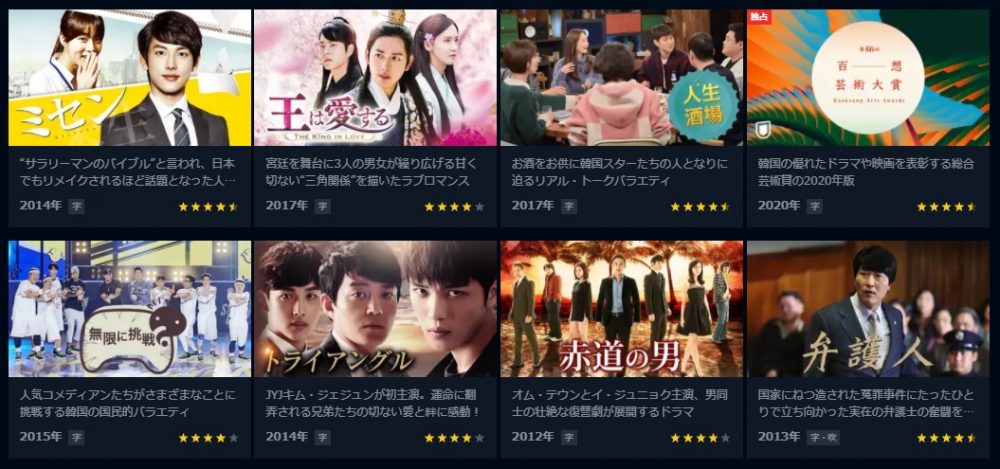Open the 赤道の男 drama card

(x=621, y=309)
